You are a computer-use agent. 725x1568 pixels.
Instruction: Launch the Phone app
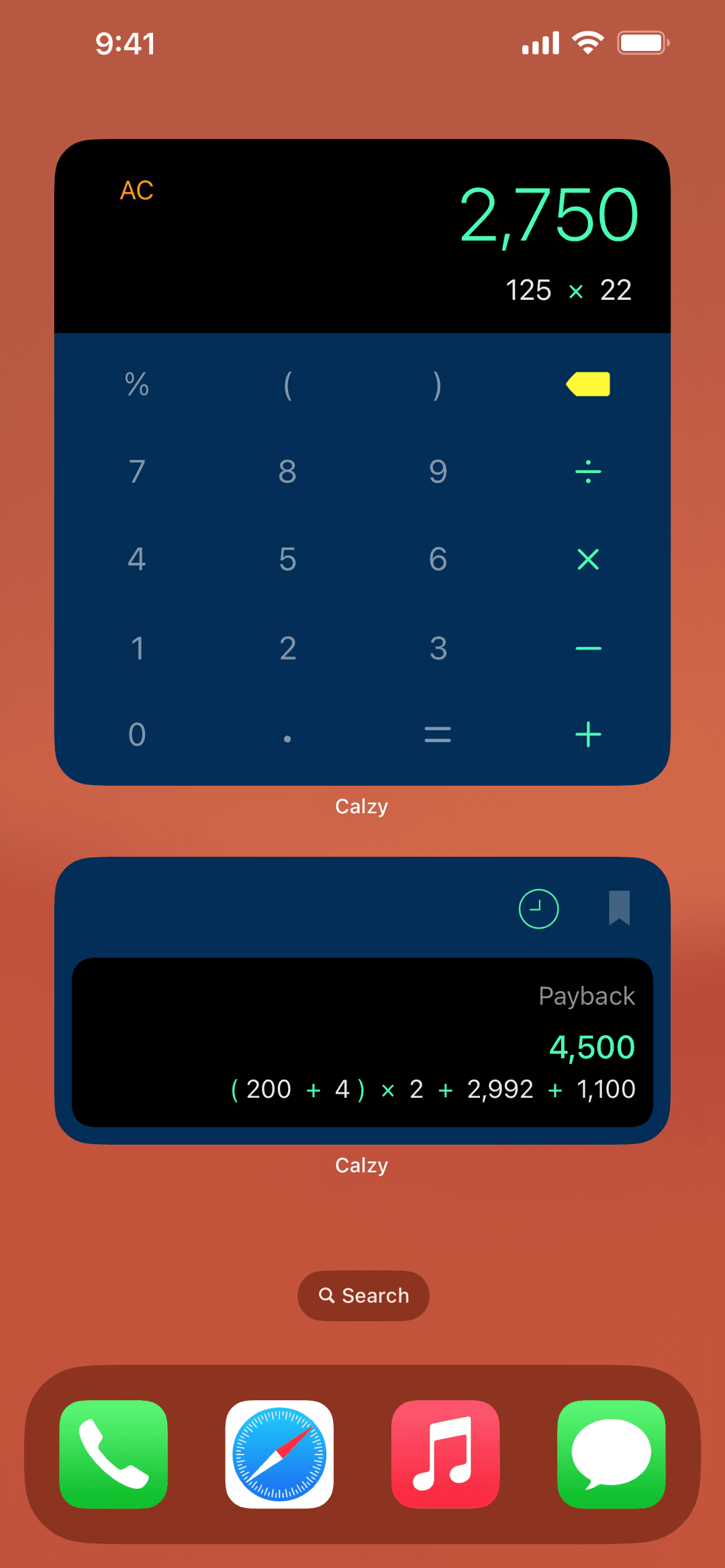pos(113,1454)
